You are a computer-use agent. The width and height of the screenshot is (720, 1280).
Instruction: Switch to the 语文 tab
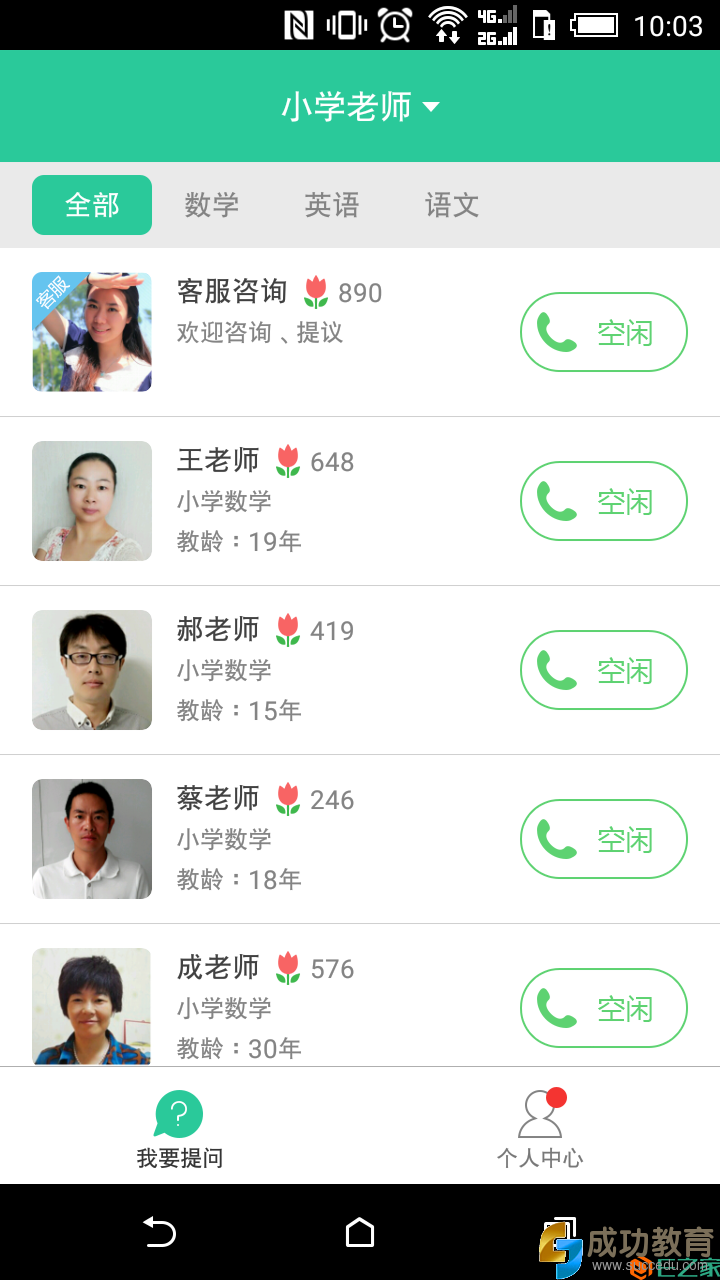452,205
